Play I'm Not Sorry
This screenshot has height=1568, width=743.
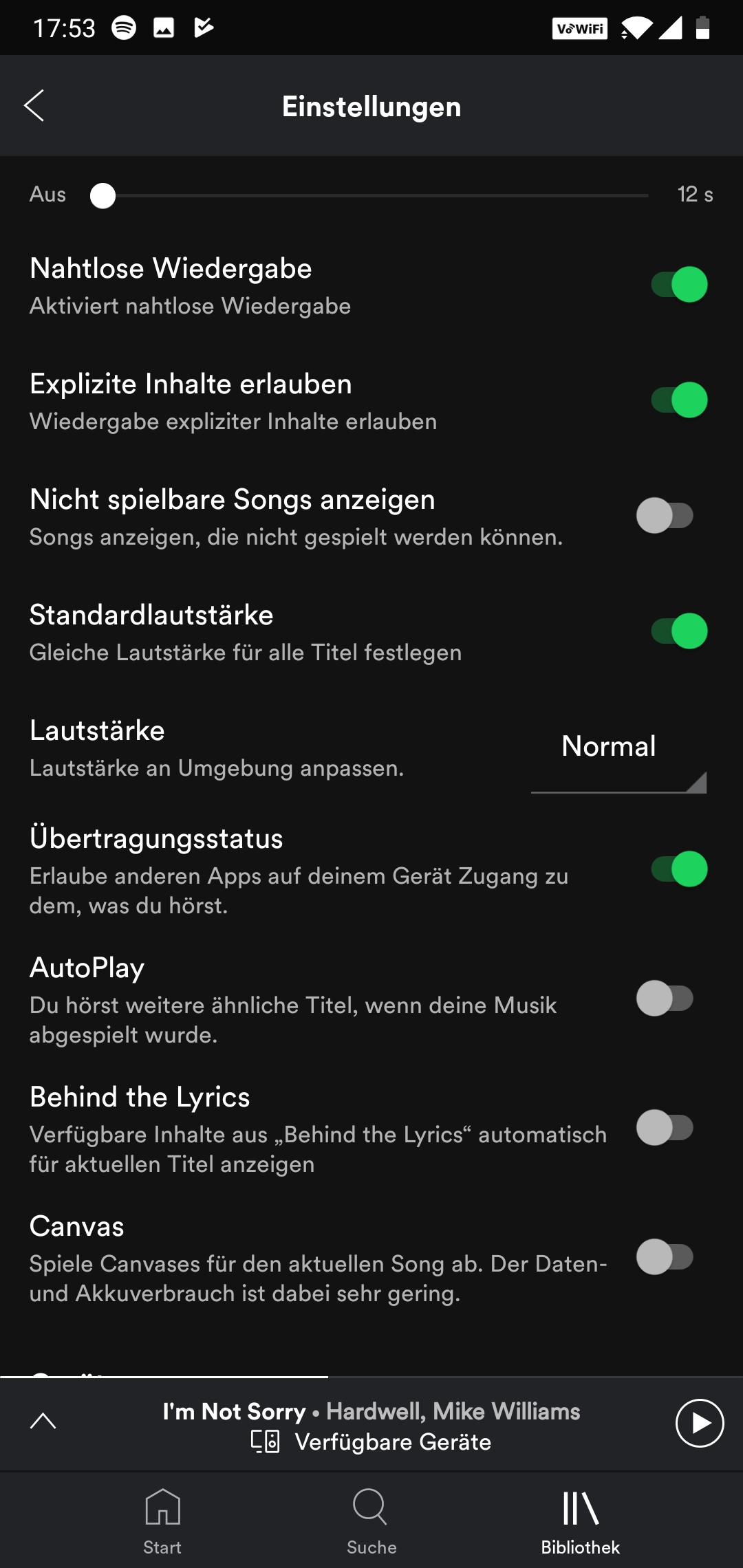(700, 1424)
